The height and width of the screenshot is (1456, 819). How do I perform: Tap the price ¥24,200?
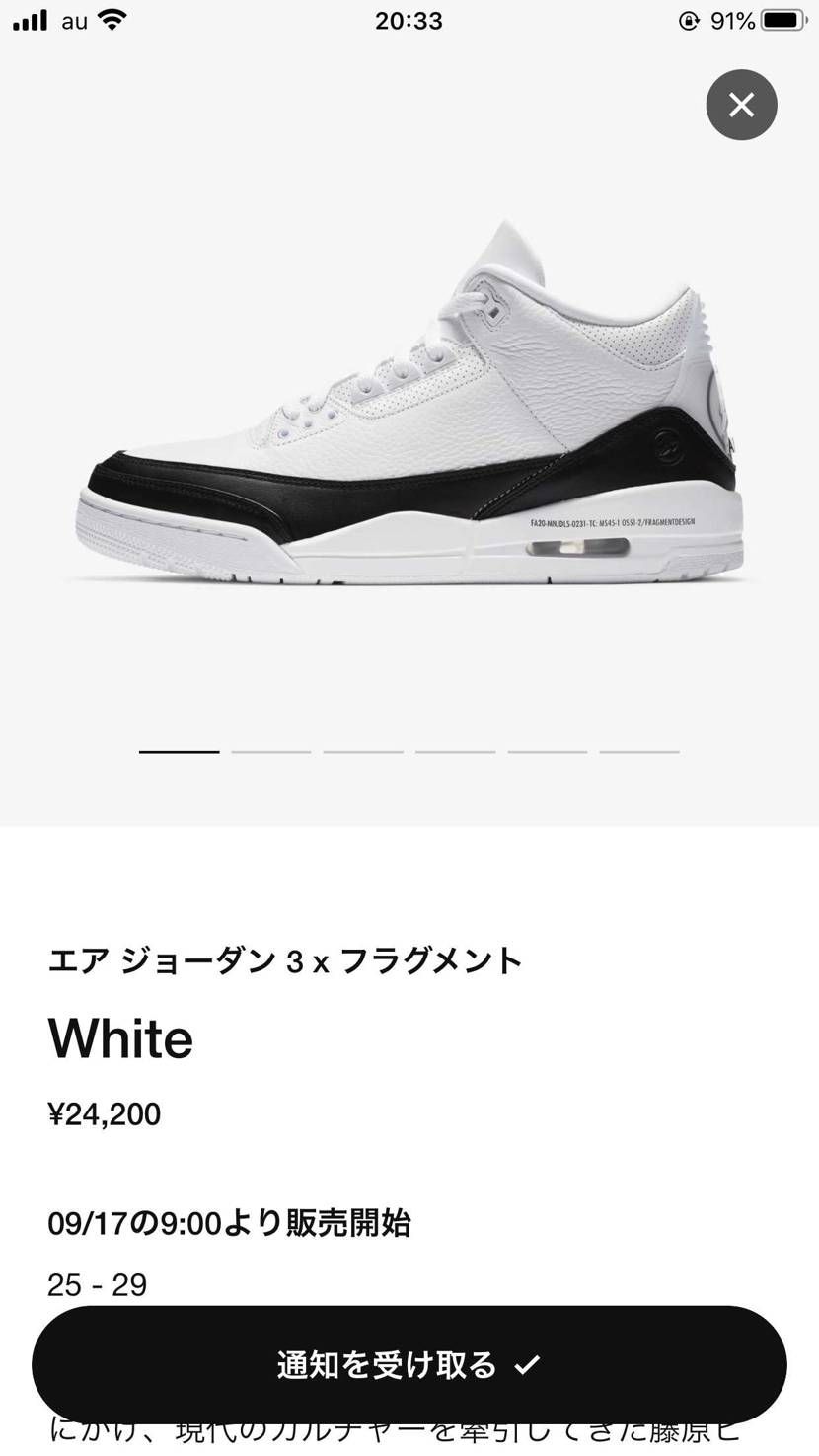pyautogui.click(x=105, y=1113)
